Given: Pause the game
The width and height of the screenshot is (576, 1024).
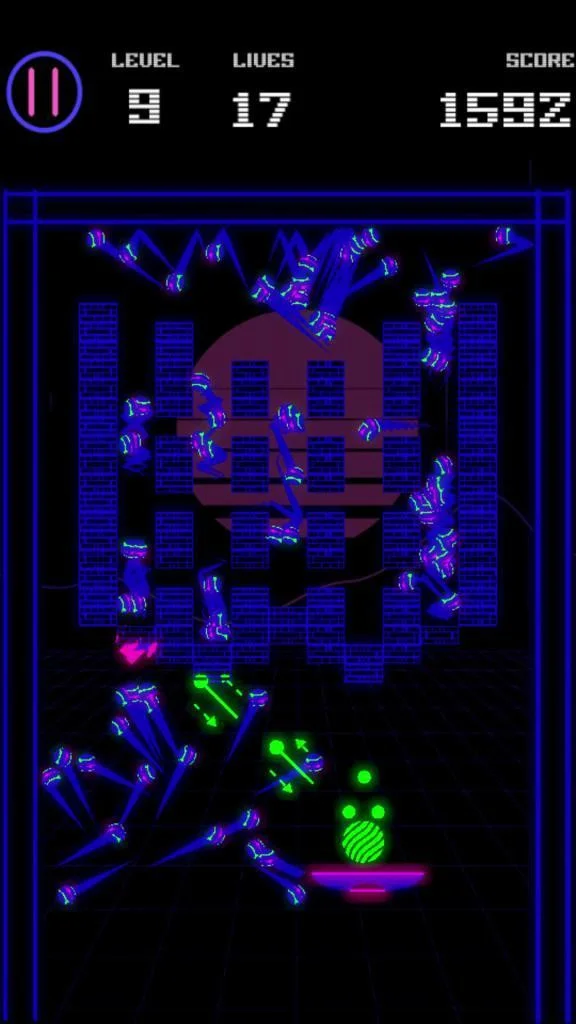Looking at the screenshot, I should tap(44, 92).
